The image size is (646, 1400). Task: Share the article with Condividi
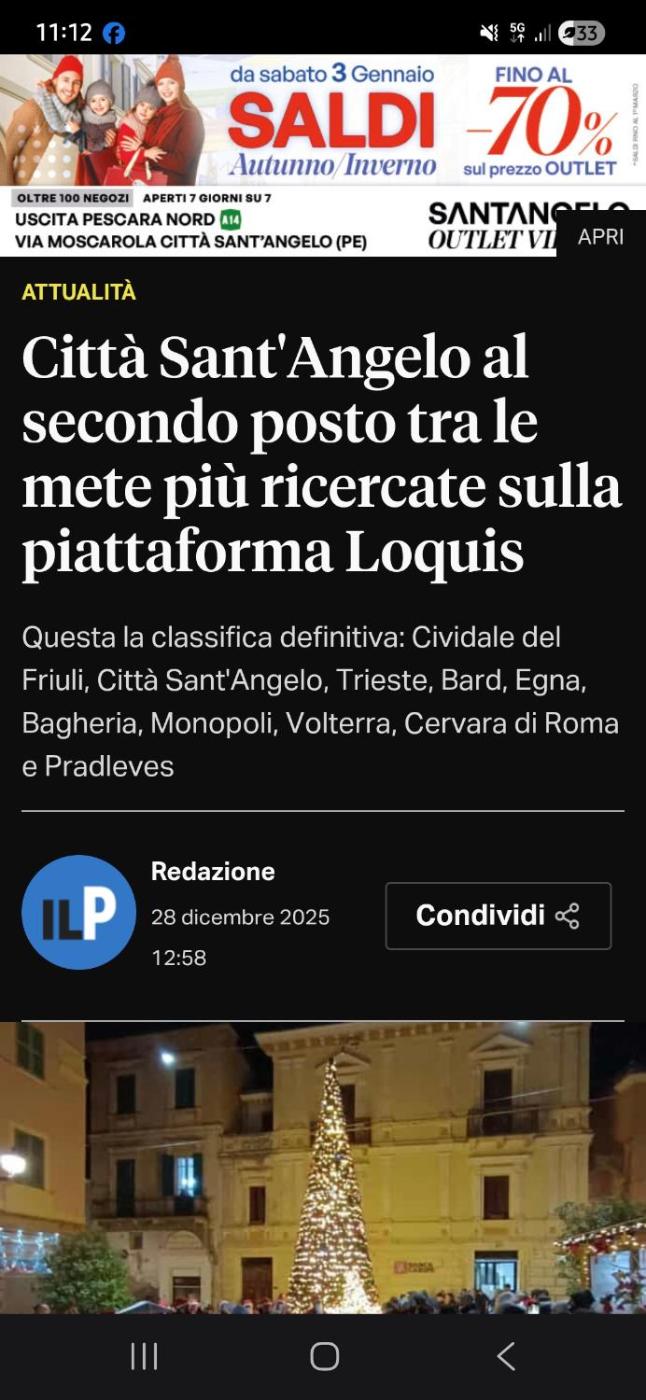pyautogui.click(x=498, y=915)
